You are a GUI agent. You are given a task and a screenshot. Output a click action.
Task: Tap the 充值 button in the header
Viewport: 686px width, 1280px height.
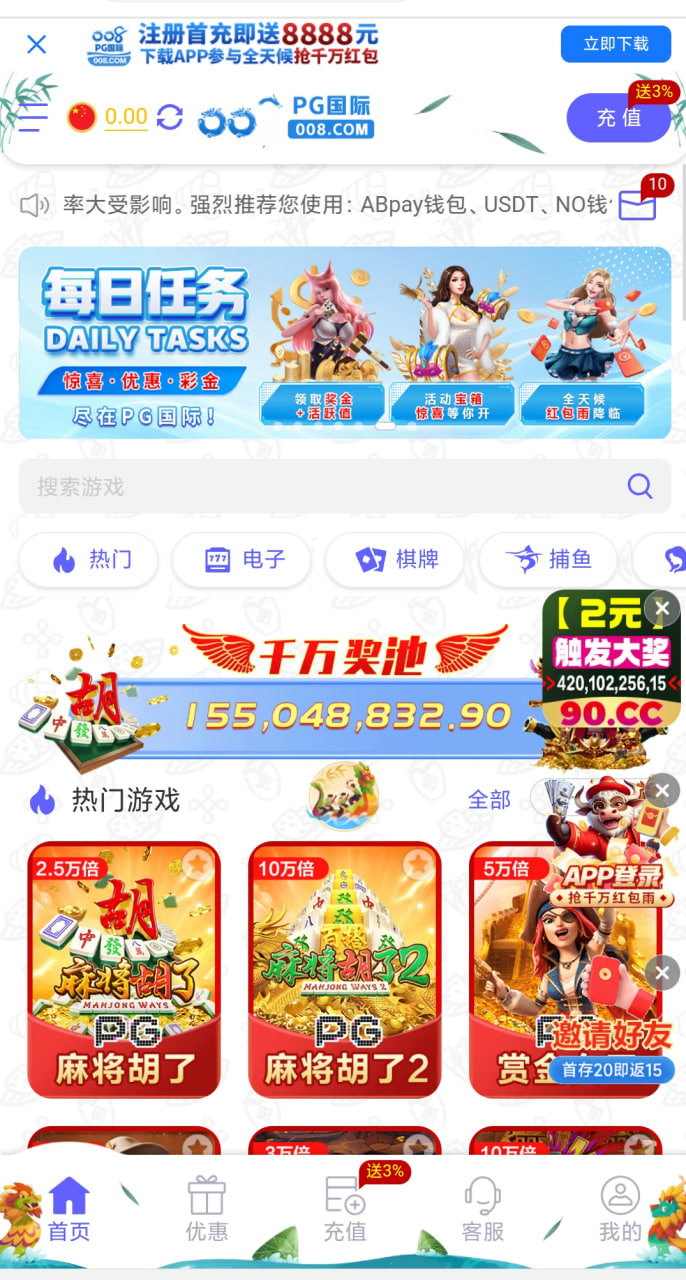(x=618, y=118)
